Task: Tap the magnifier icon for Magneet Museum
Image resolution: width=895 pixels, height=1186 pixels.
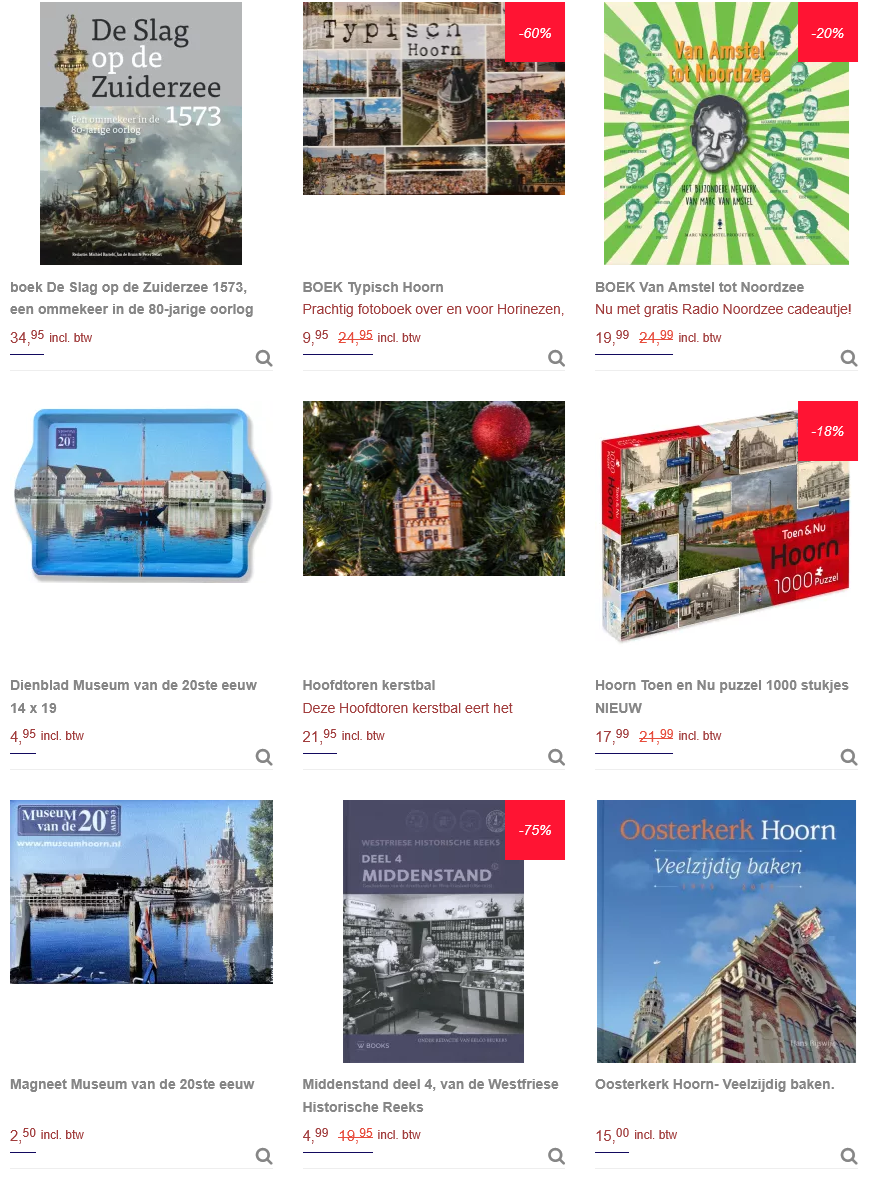Action: click(x=264, y=1156)
